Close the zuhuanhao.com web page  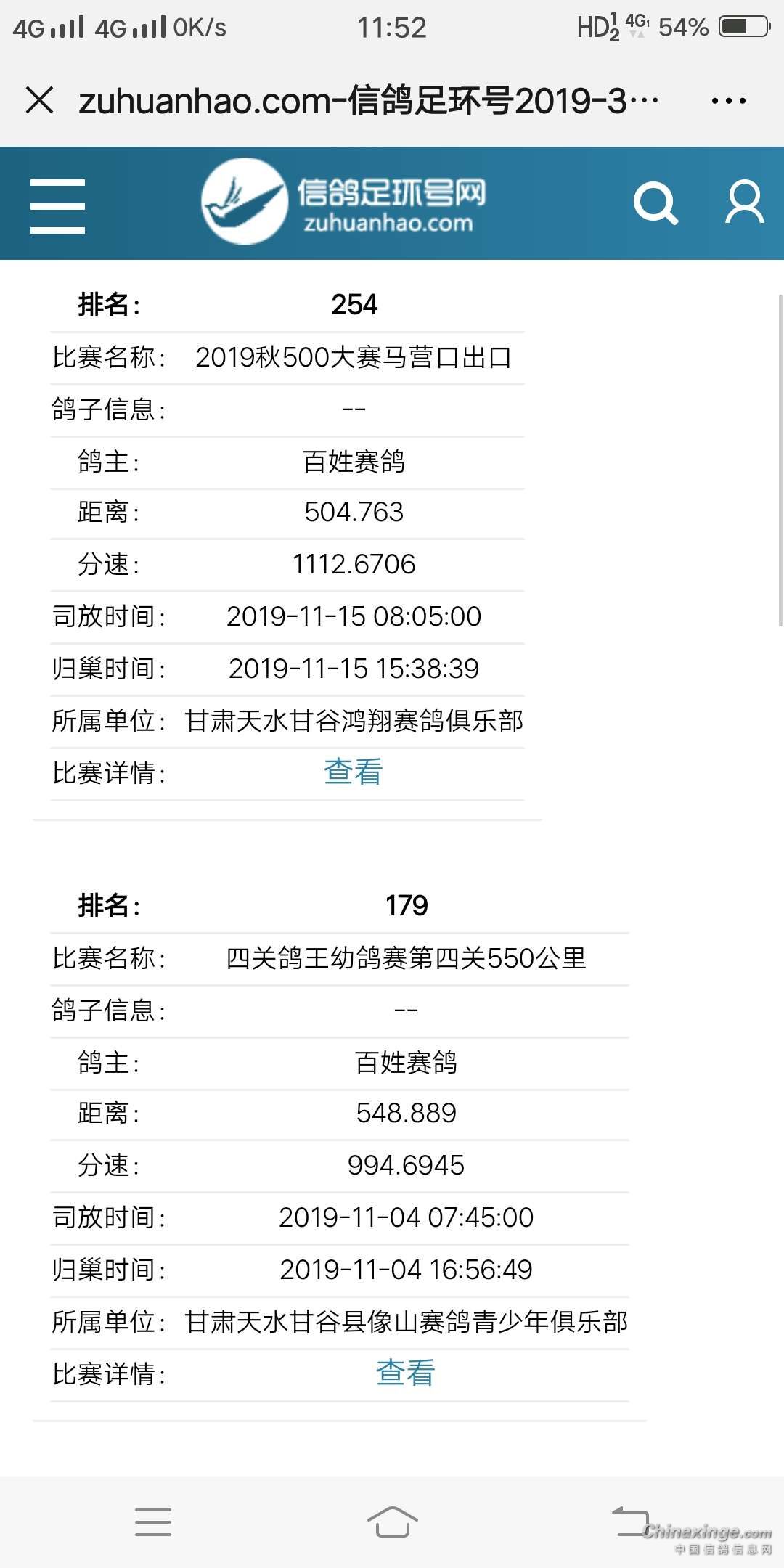[x=39, y=99]
